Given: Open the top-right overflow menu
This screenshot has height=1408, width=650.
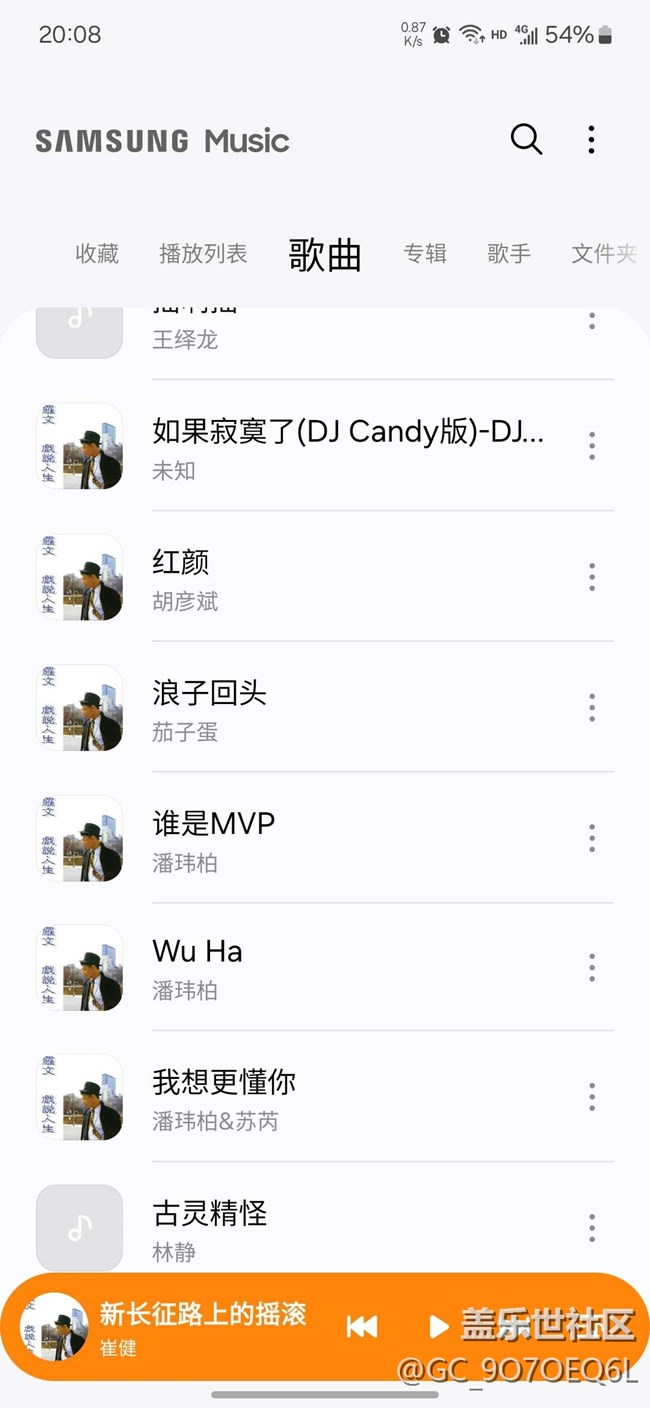Looking at the screenshot, I should (591, 139).
